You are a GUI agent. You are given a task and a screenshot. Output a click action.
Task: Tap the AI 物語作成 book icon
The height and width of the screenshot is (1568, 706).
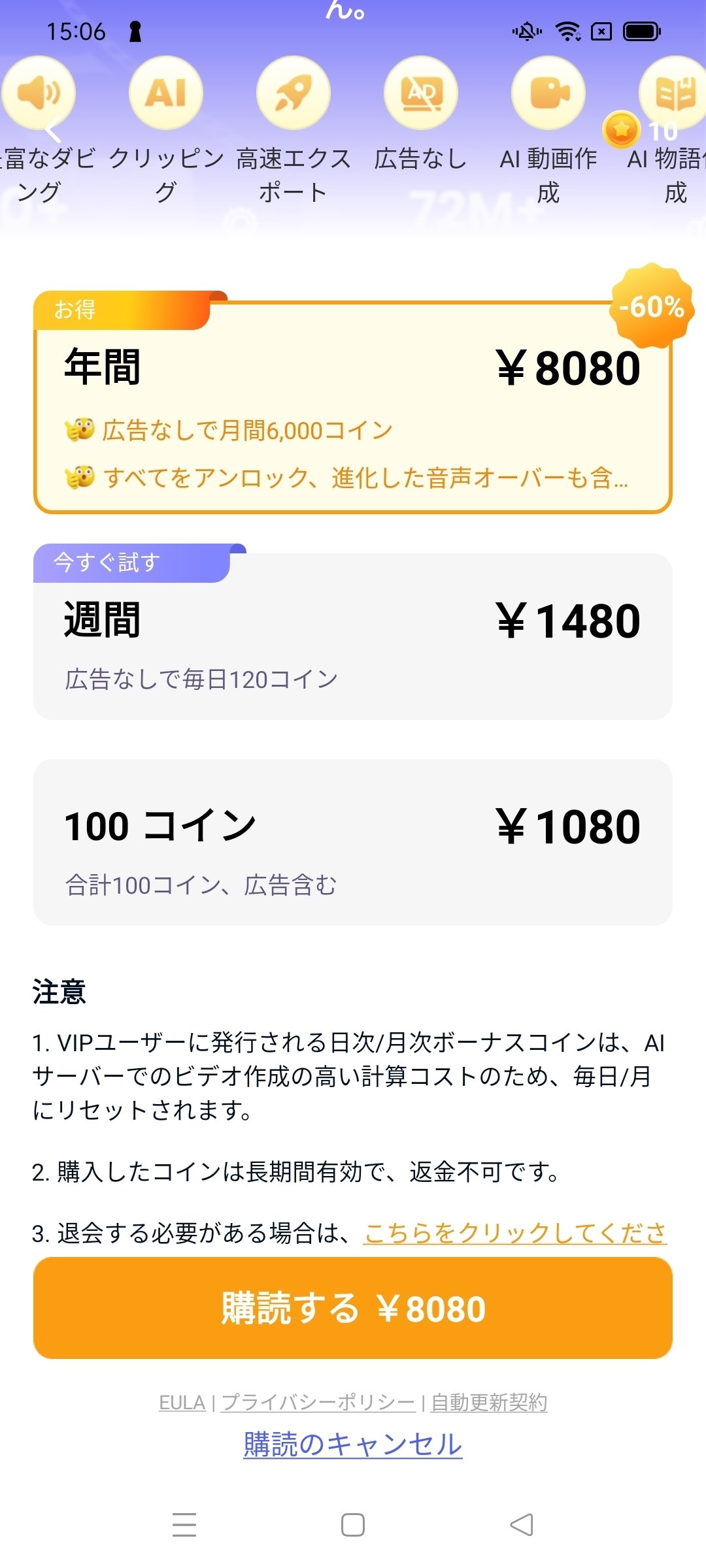(x=672, y=91)
